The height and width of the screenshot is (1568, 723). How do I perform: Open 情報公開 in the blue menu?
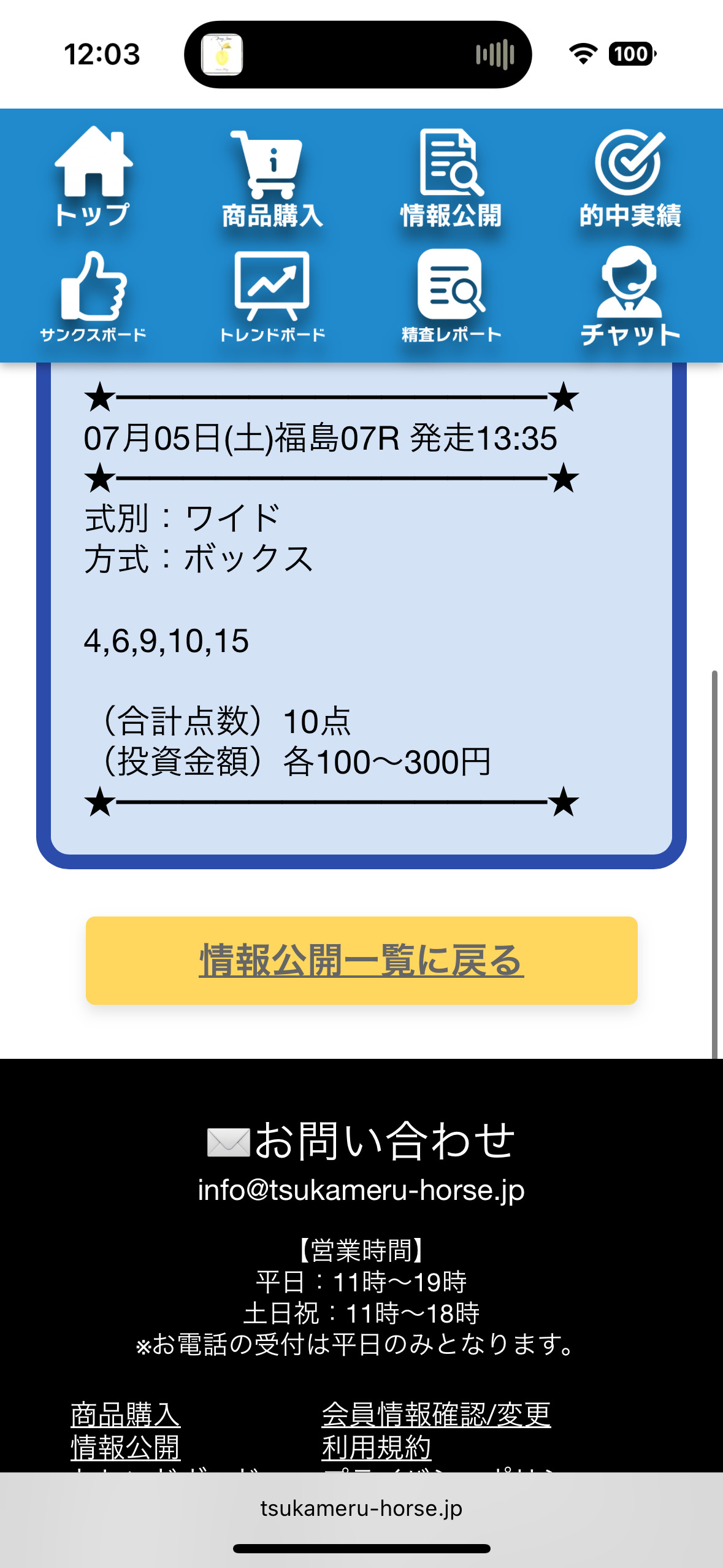tap(451, 178)
